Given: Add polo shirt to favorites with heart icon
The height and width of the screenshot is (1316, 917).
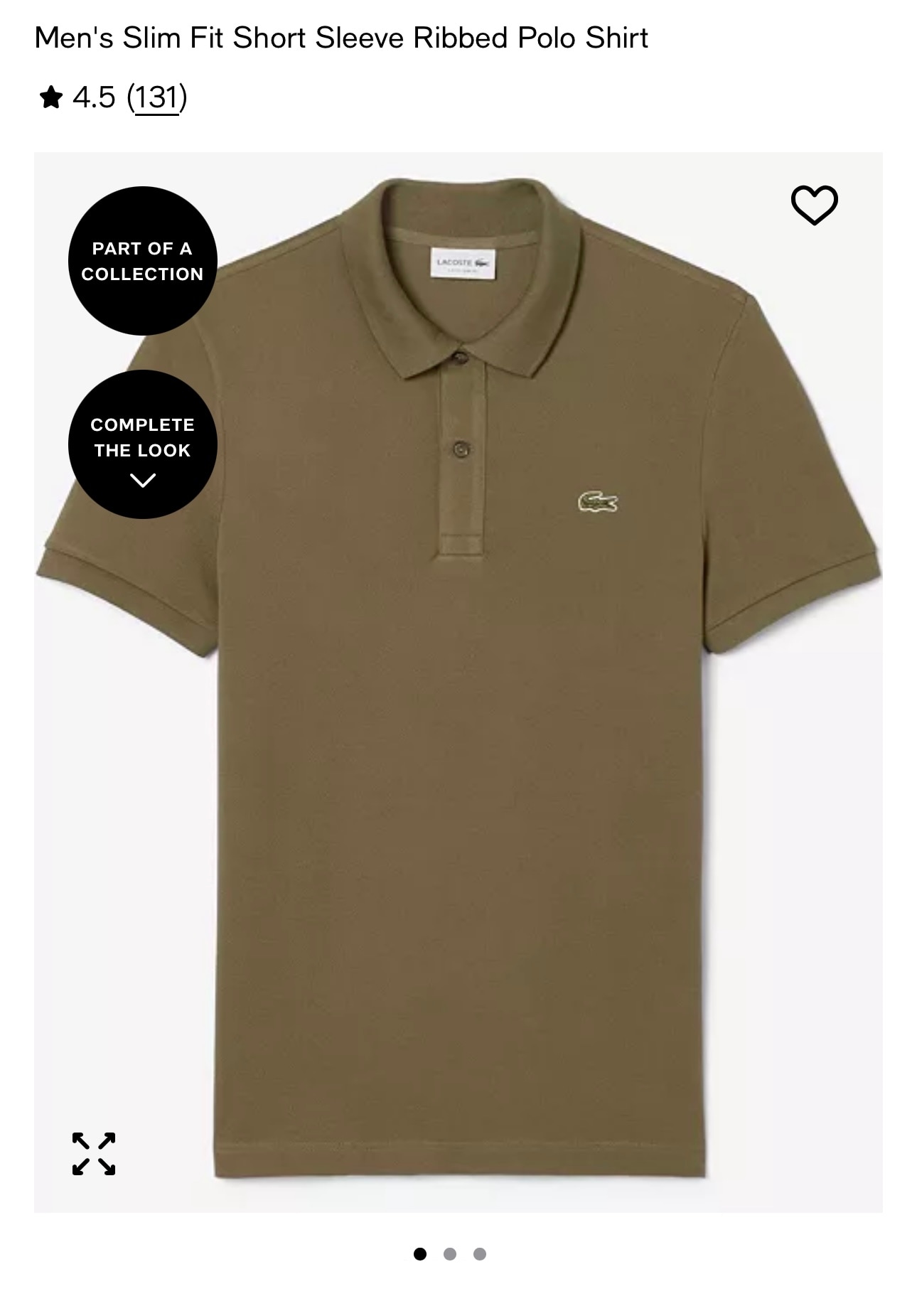Looking at the screenshot, I should coord(814,205).
